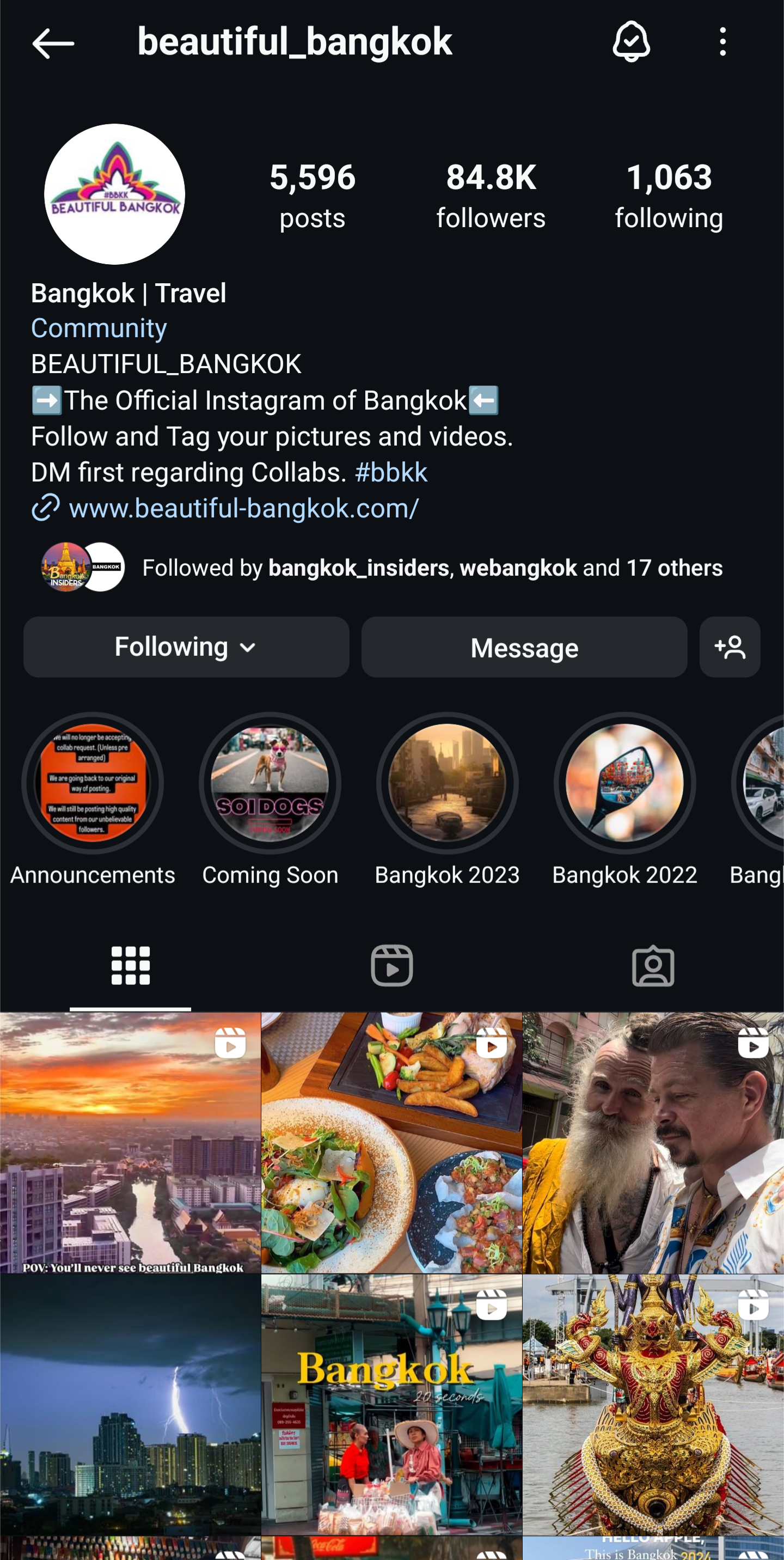784x1560 pixels.
Task: Switch to the Reels tab
Action: coord(391,965)
